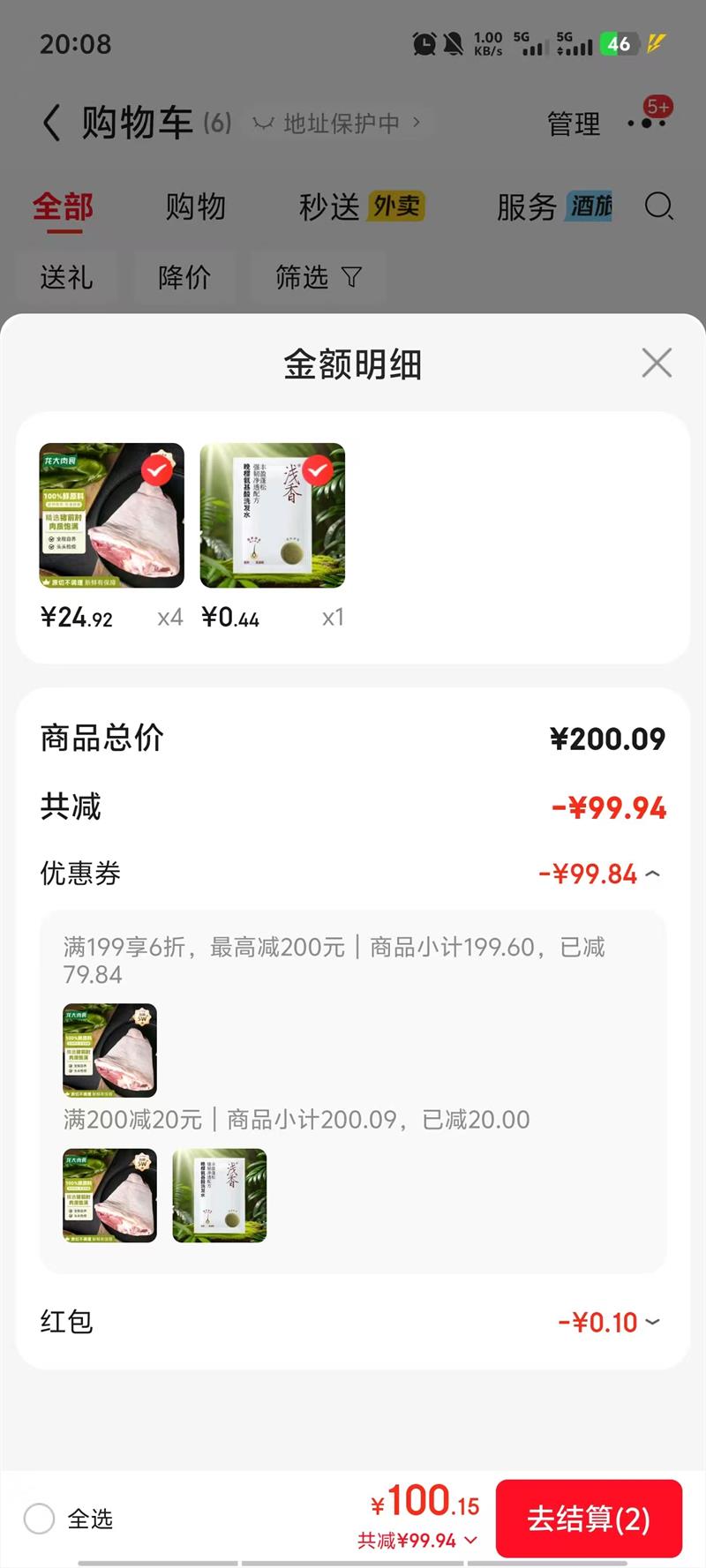Filter cart by 降价 items
The width and height of the screenshot is (706, 1568).
click(x=184, y=277)
